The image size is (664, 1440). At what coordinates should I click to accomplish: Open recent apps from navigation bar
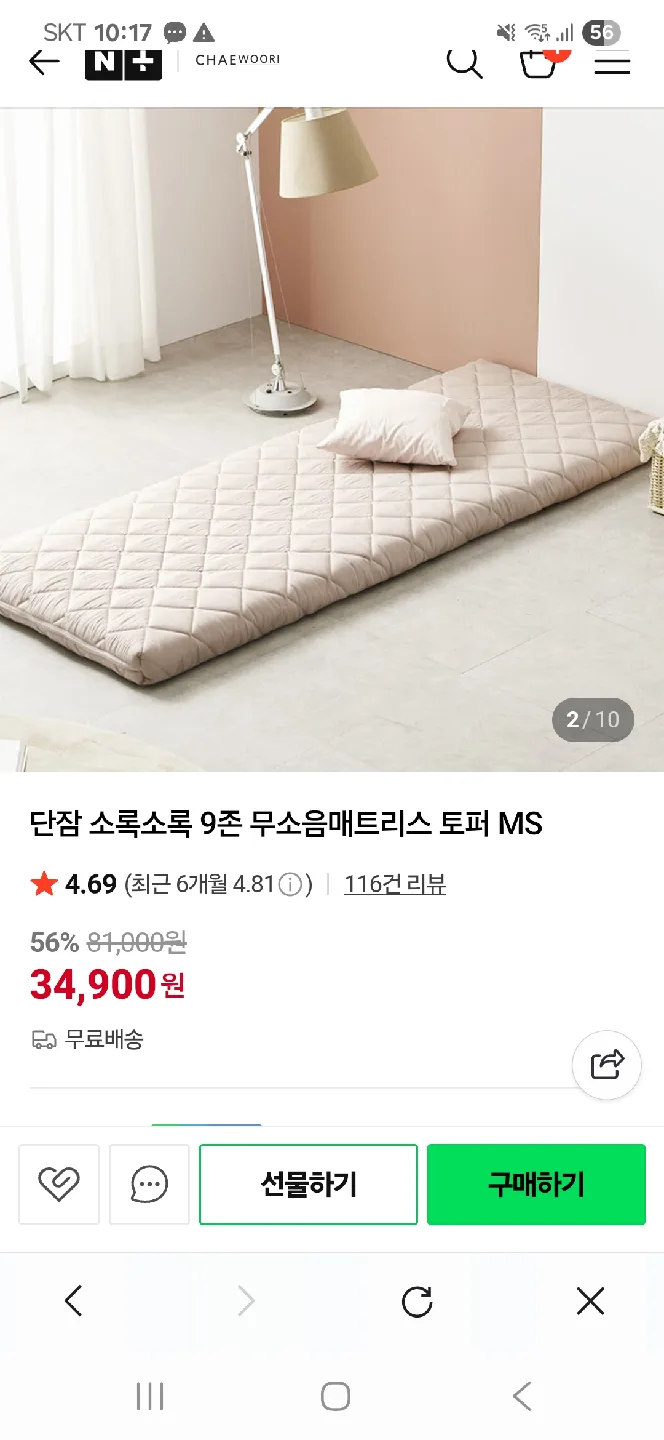point(150,1396)
